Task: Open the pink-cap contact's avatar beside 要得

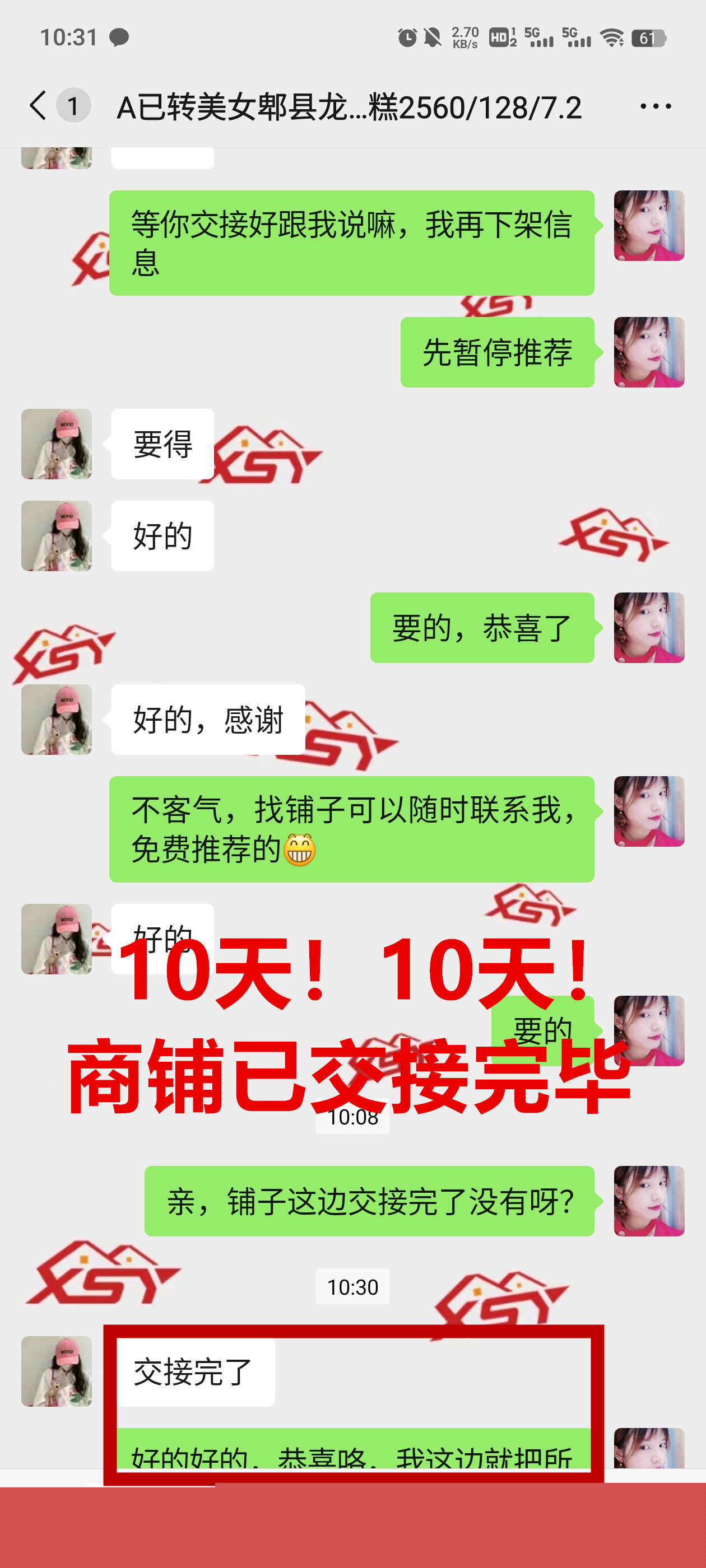Action: (x=56, y=444)
